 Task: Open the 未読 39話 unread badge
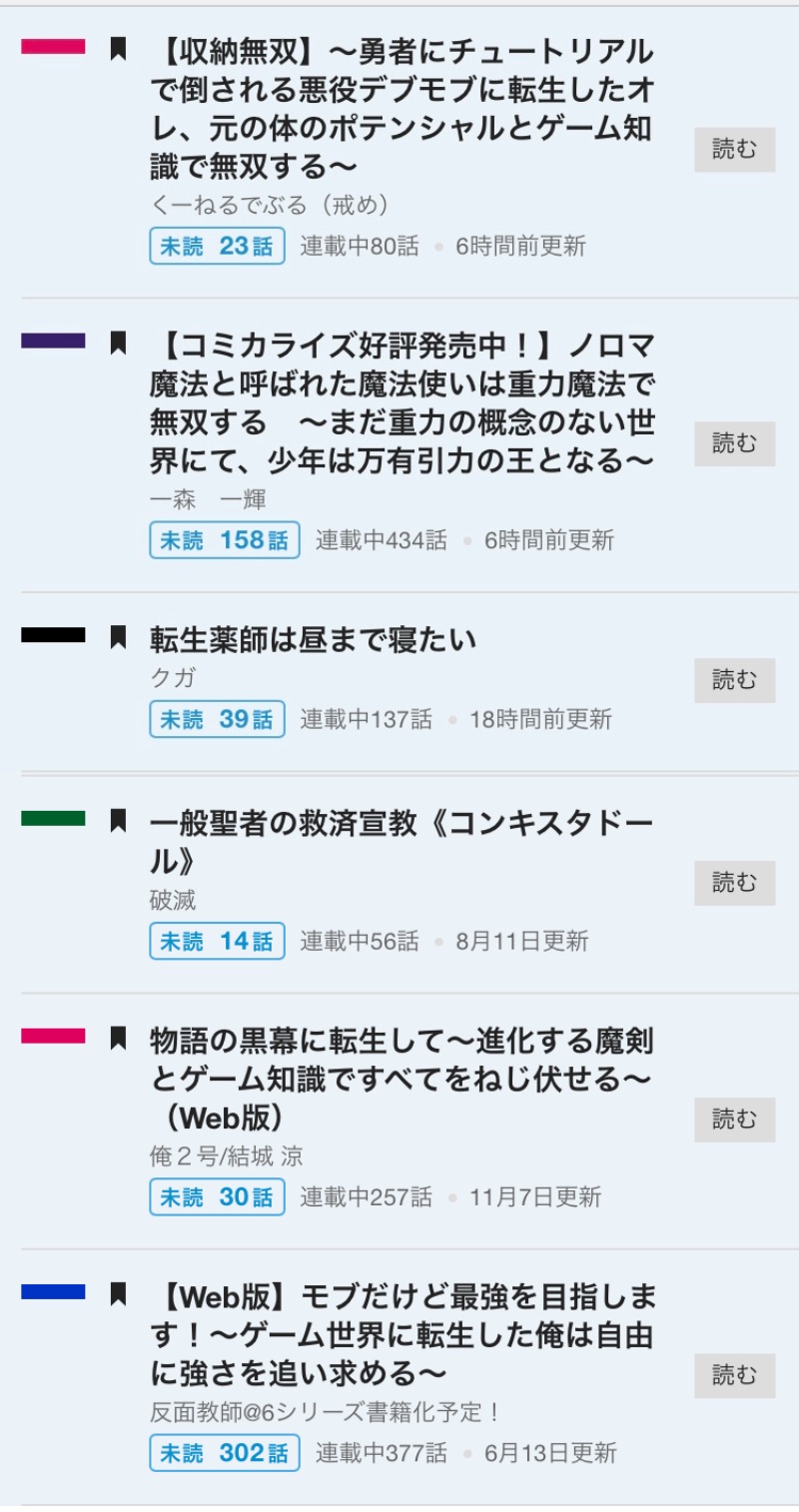click(218, 719)
